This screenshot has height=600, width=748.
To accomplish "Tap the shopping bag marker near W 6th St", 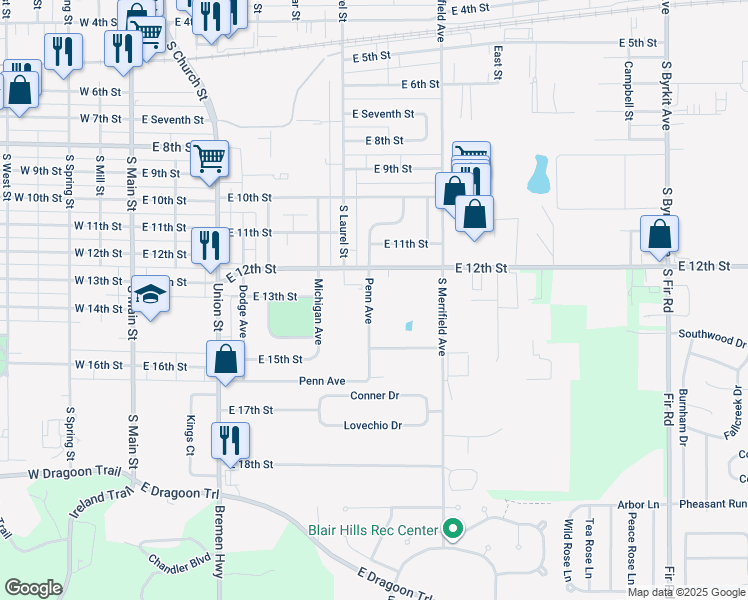I will point(20,90).
